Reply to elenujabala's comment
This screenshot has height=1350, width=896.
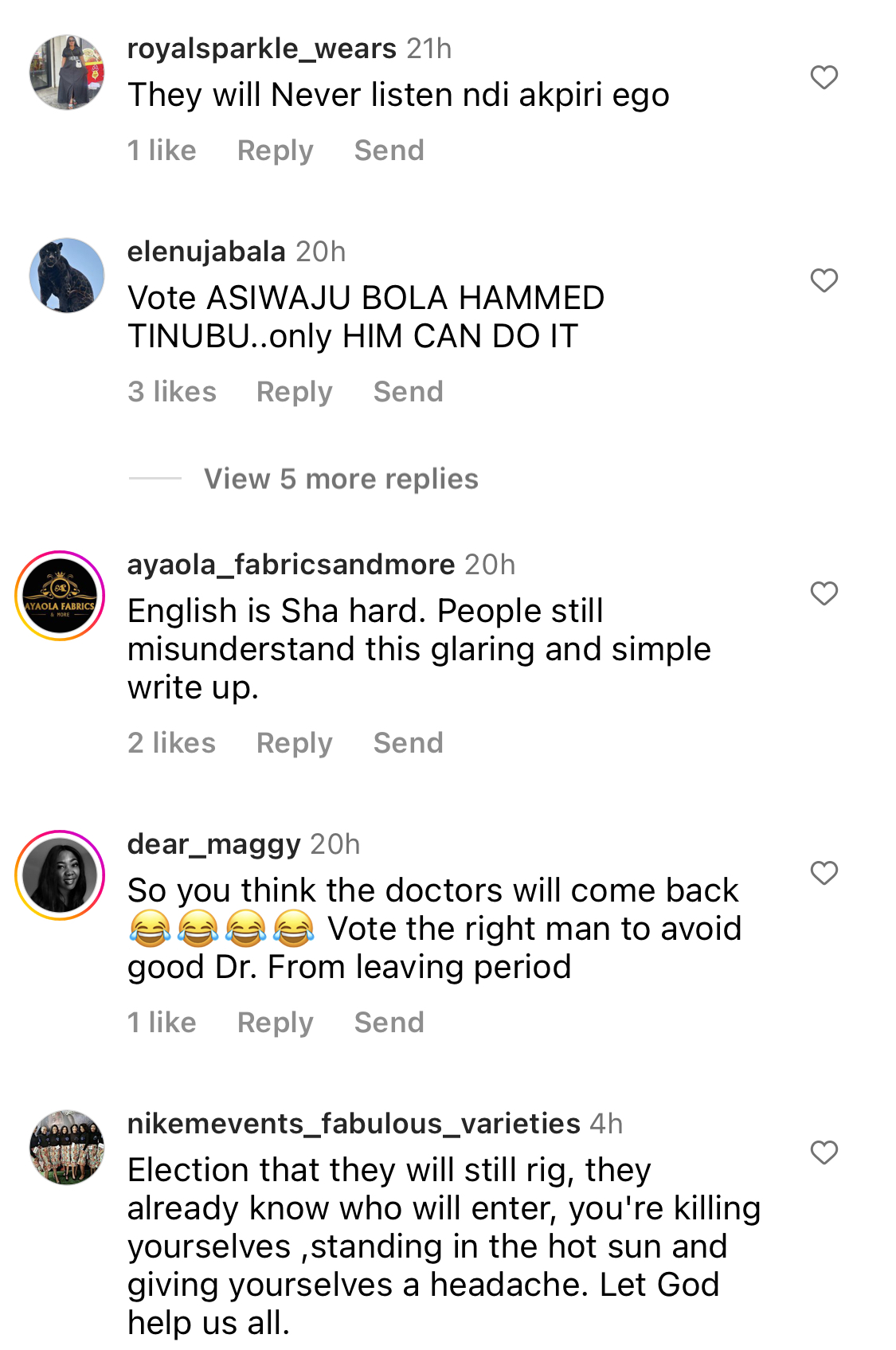pyautogui.click(x=294, y=392)
